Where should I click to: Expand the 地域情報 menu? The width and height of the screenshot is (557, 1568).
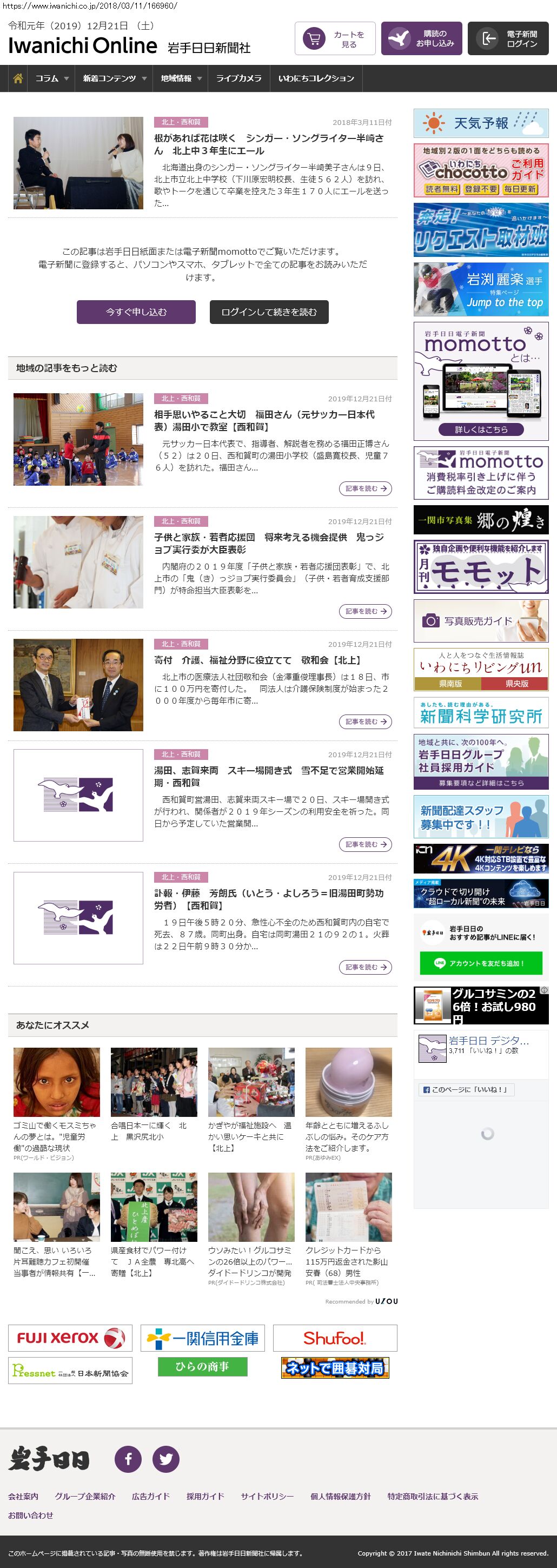[181, 78]
